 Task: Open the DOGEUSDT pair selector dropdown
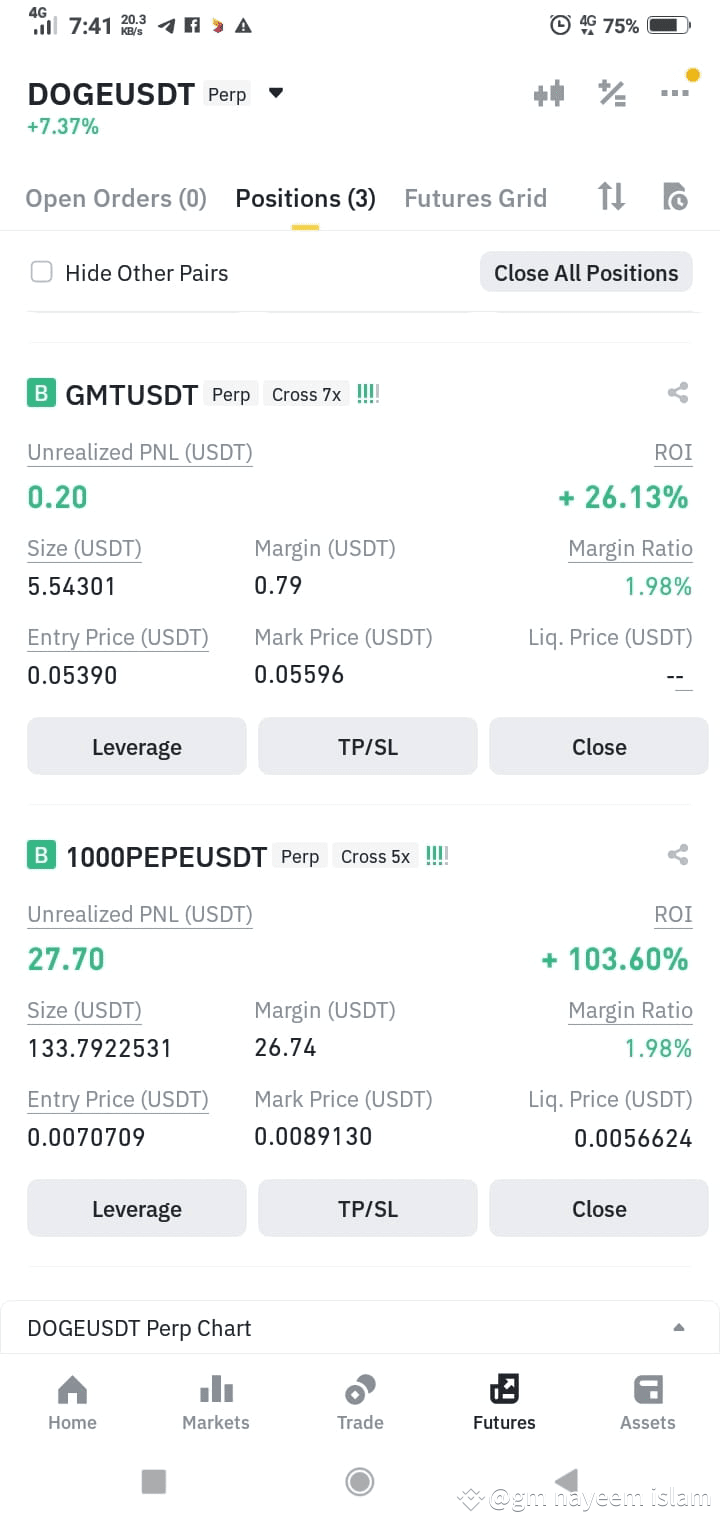click(275, 92)
